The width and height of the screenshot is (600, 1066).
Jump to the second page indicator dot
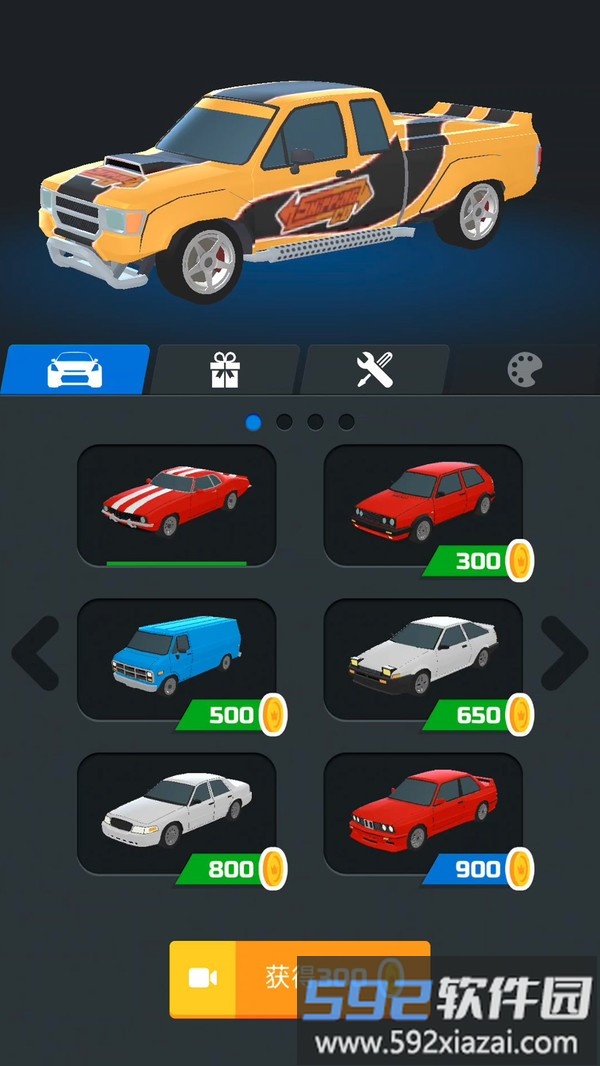click(x=285, y=422)
